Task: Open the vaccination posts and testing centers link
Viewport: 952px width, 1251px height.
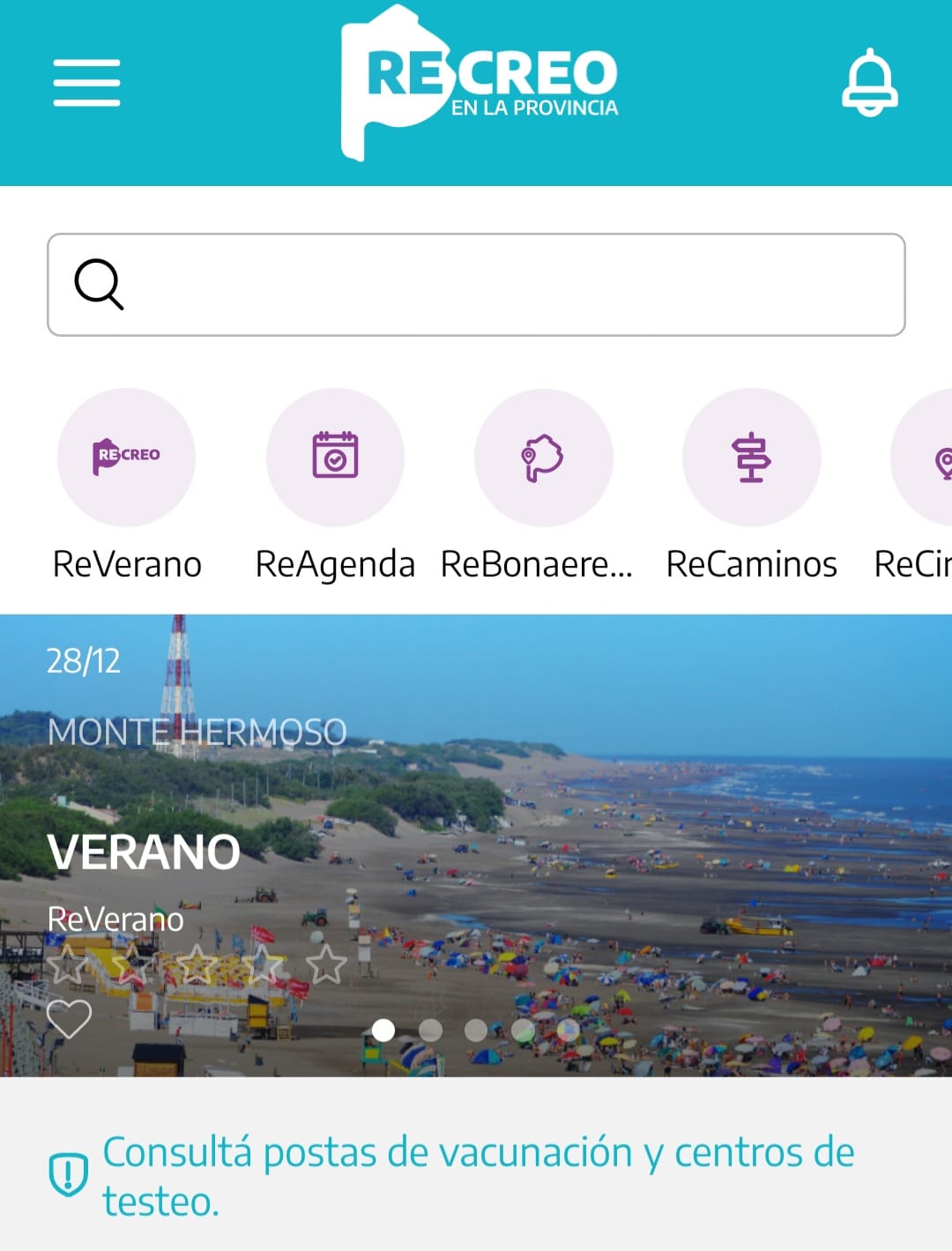Action: 478,1176
